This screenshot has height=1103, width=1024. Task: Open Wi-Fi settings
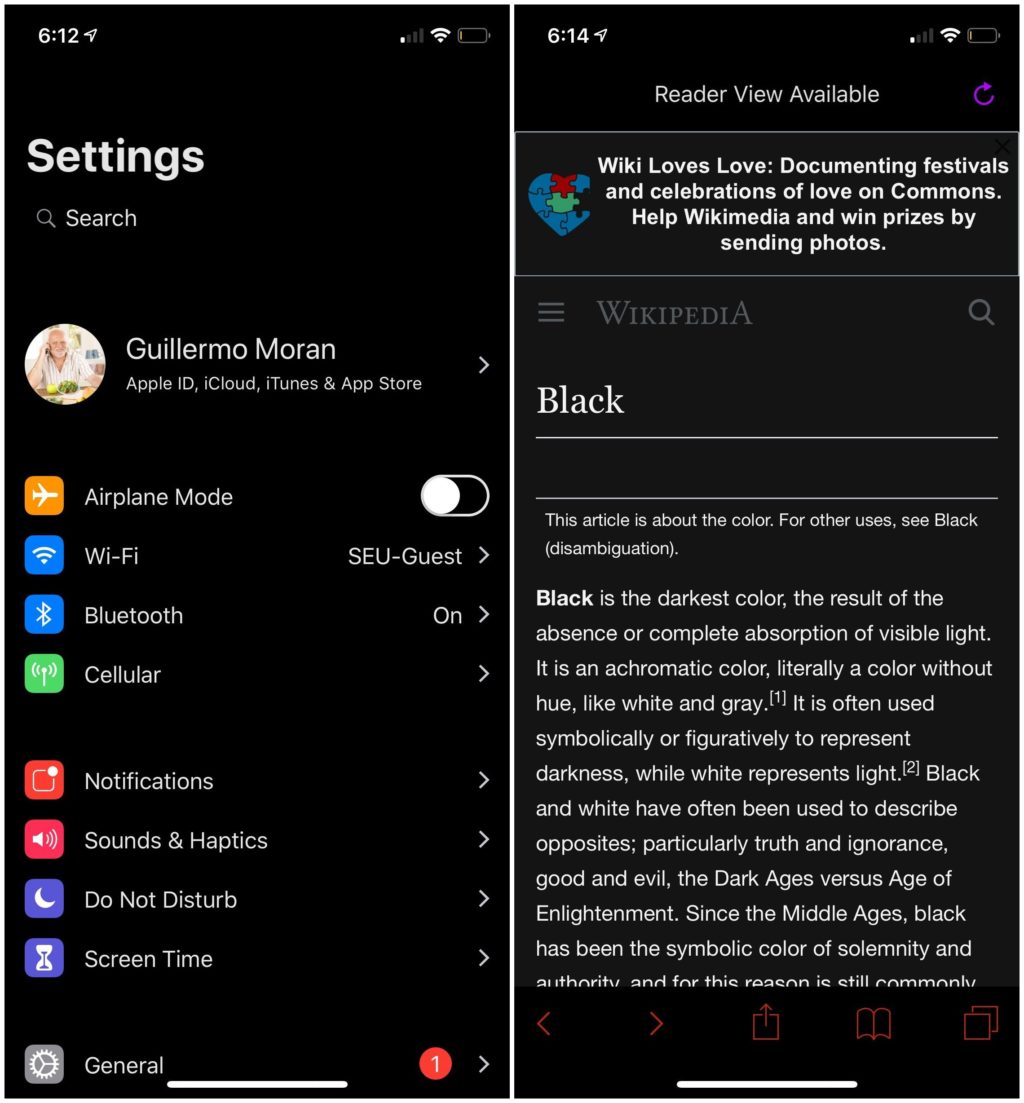point(257,556)
